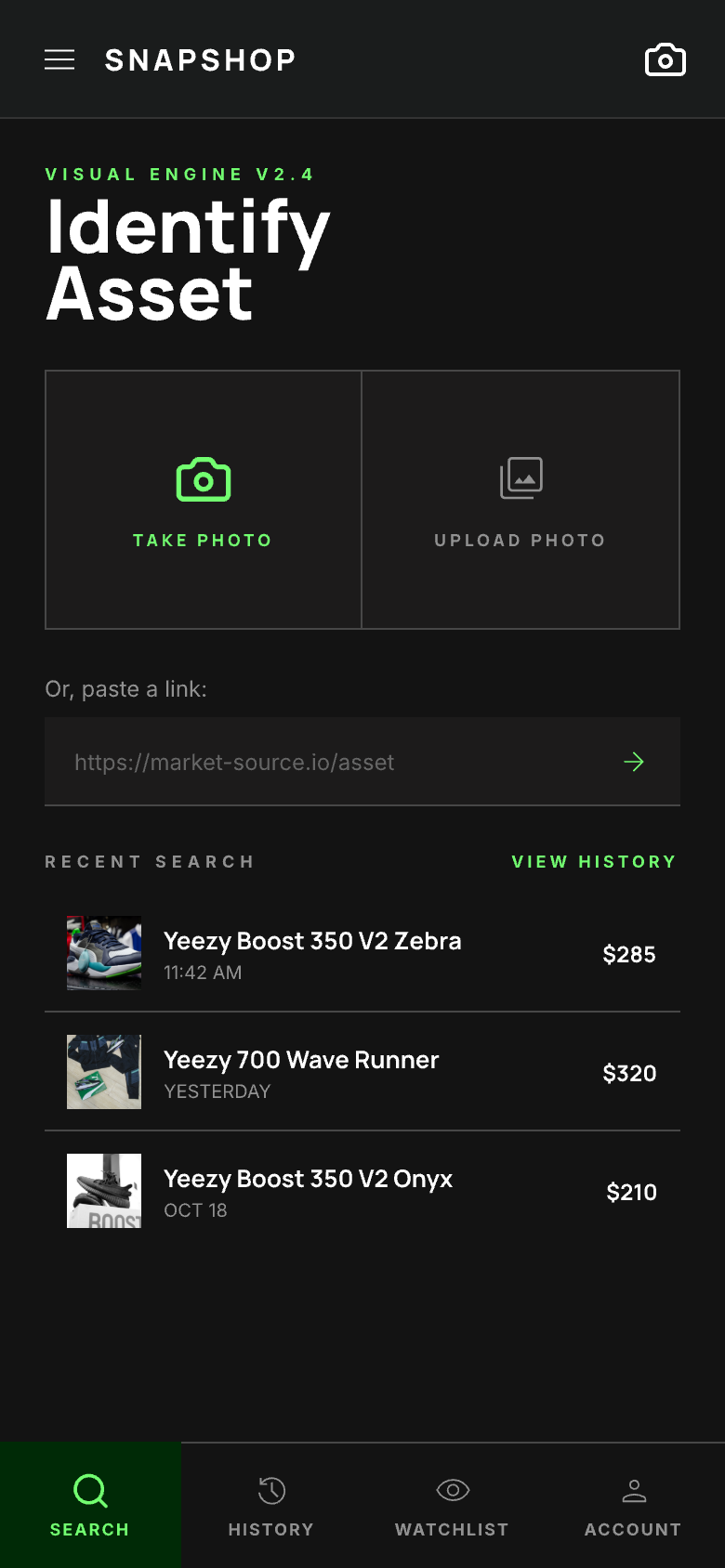
Task: Switch to the Account tab
Action: click(x=633, y=1505)
